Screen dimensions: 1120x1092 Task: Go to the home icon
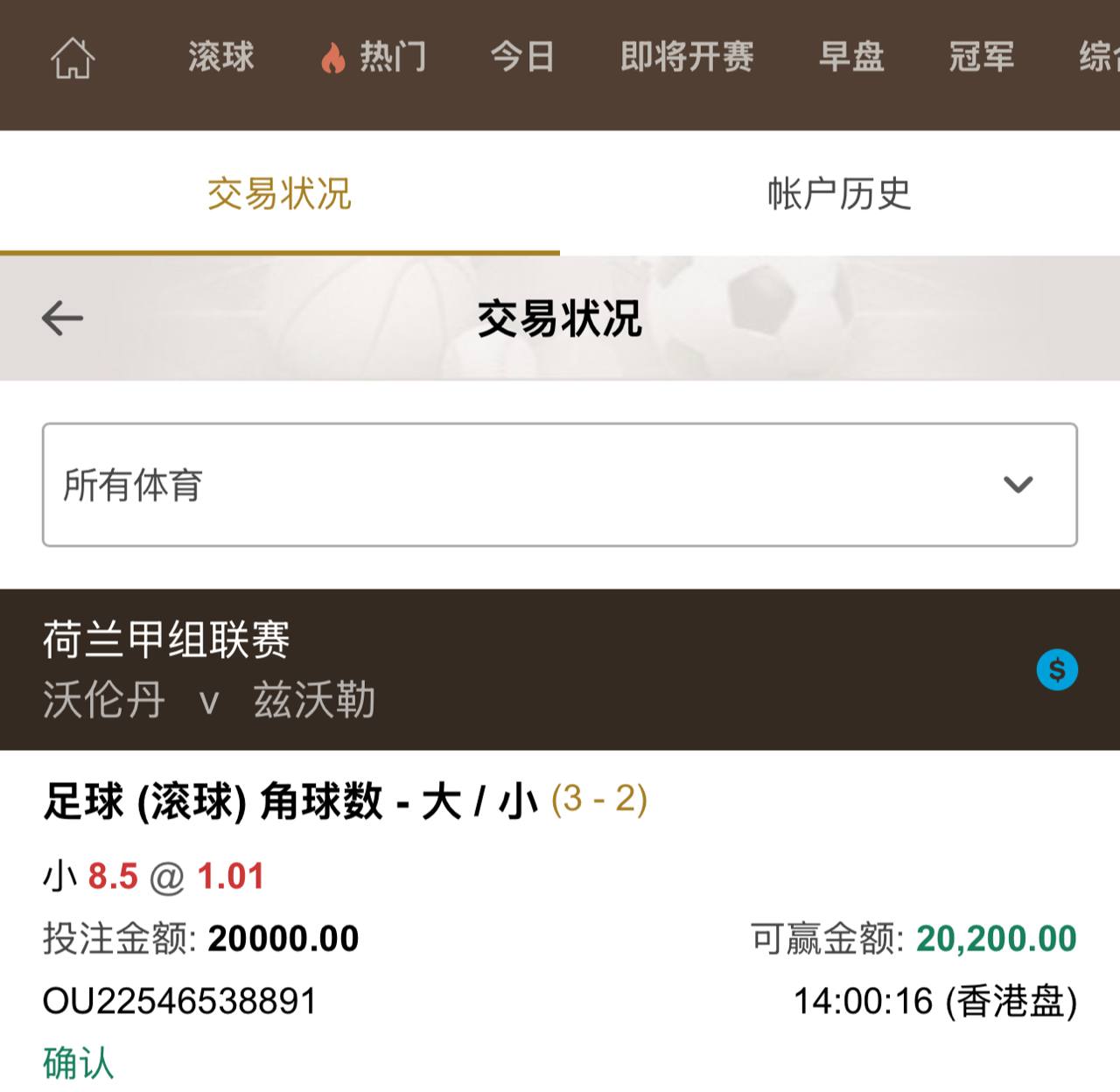[x=73, y=58]
